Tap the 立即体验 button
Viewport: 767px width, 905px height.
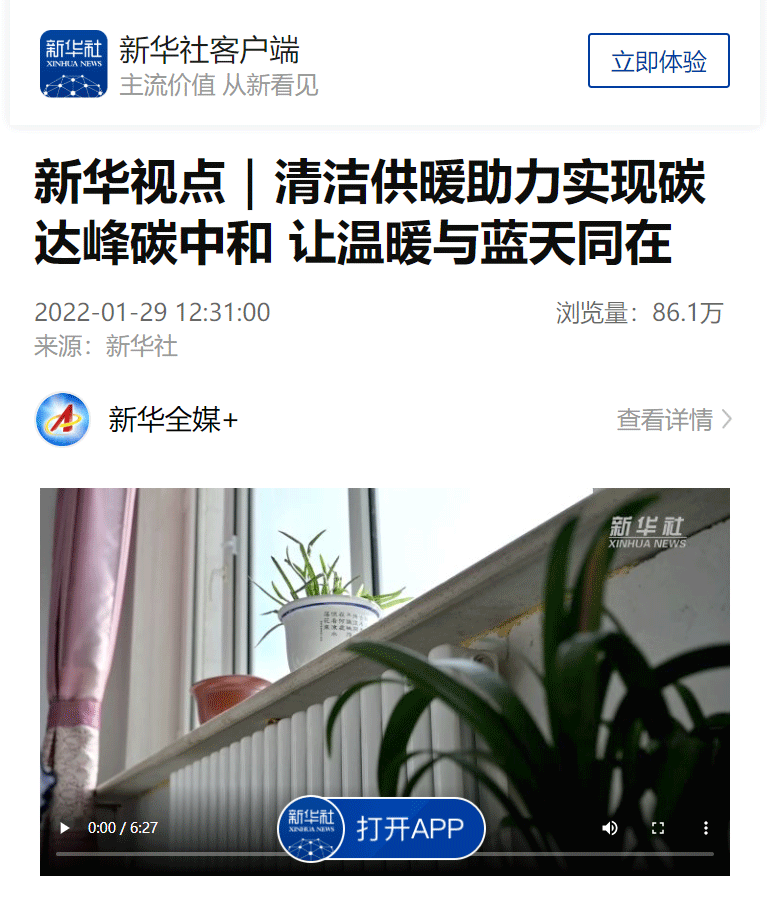(658, 61)
